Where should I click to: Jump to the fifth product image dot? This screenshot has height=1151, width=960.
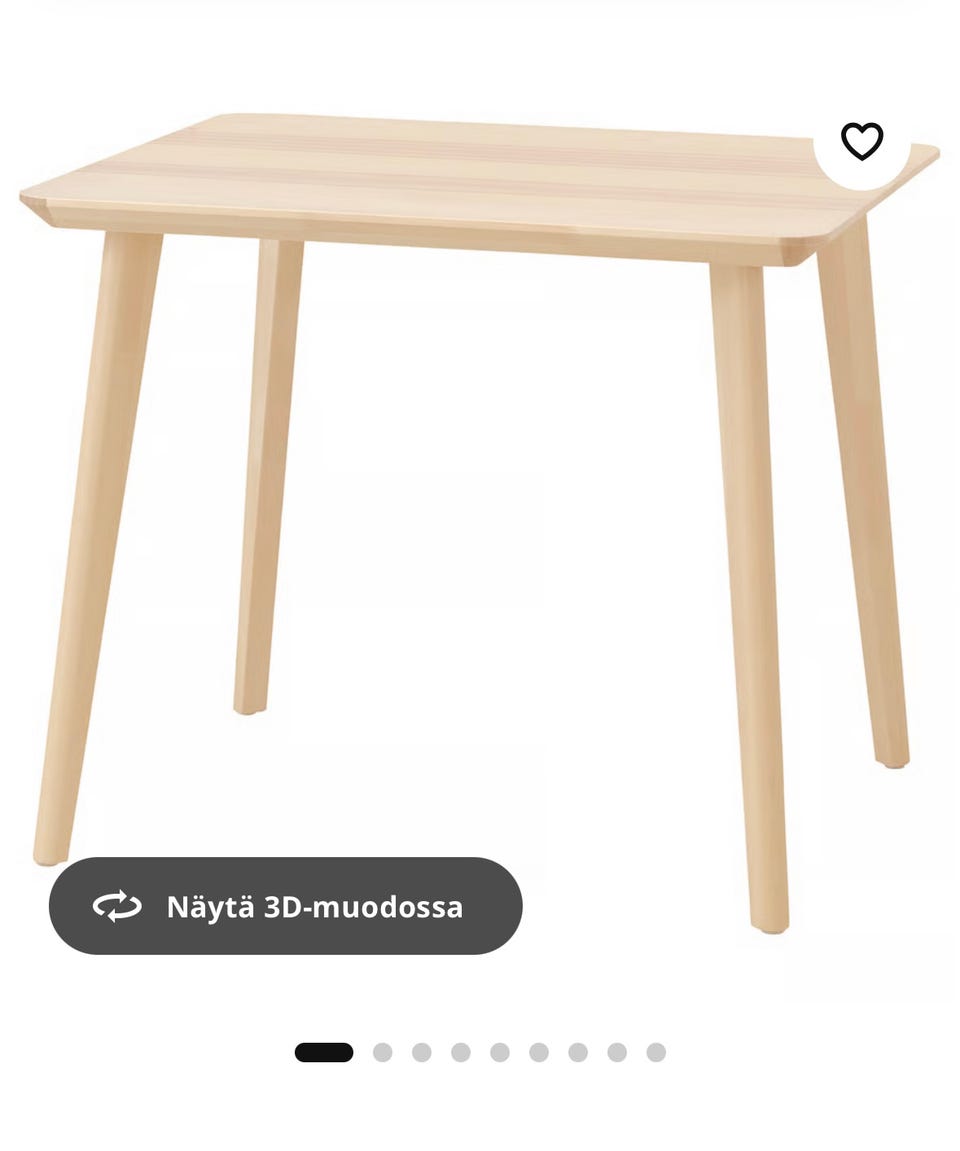tap(501, 1051)
